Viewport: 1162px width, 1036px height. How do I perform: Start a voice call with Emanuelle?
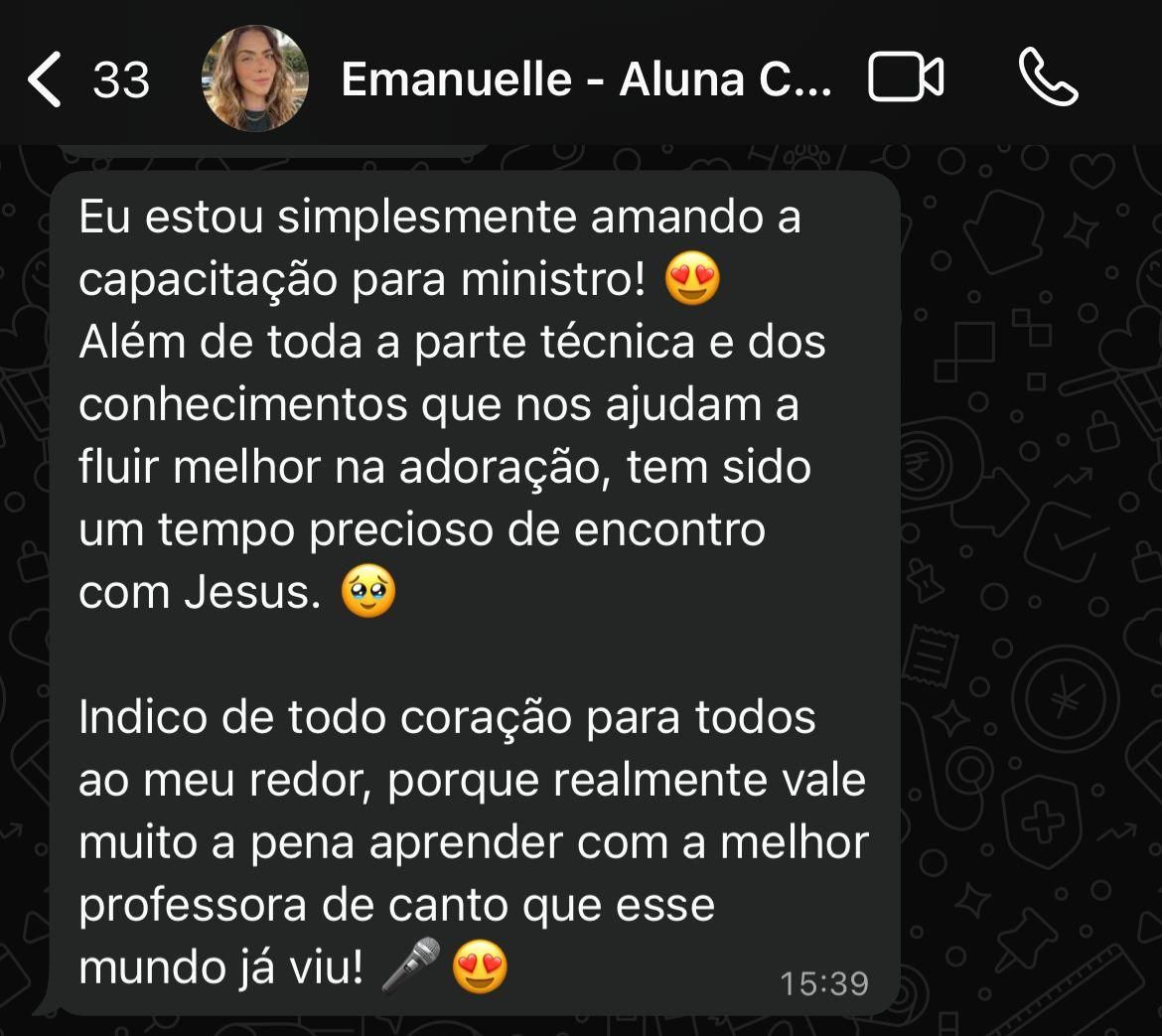click(x=1048, y=79)
